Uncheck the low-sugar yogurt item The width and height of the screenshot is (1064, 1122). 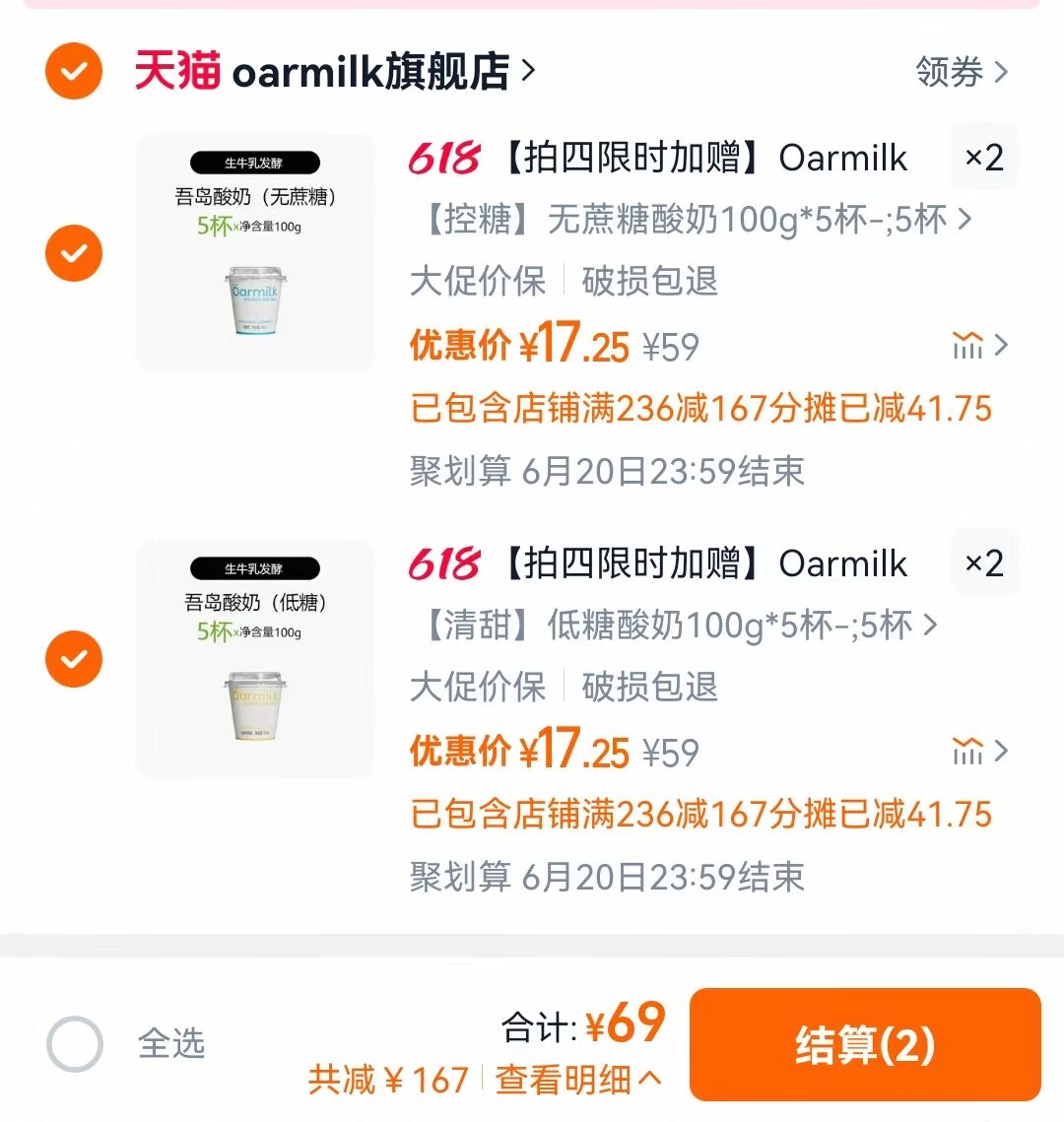(x=73, y=659)
